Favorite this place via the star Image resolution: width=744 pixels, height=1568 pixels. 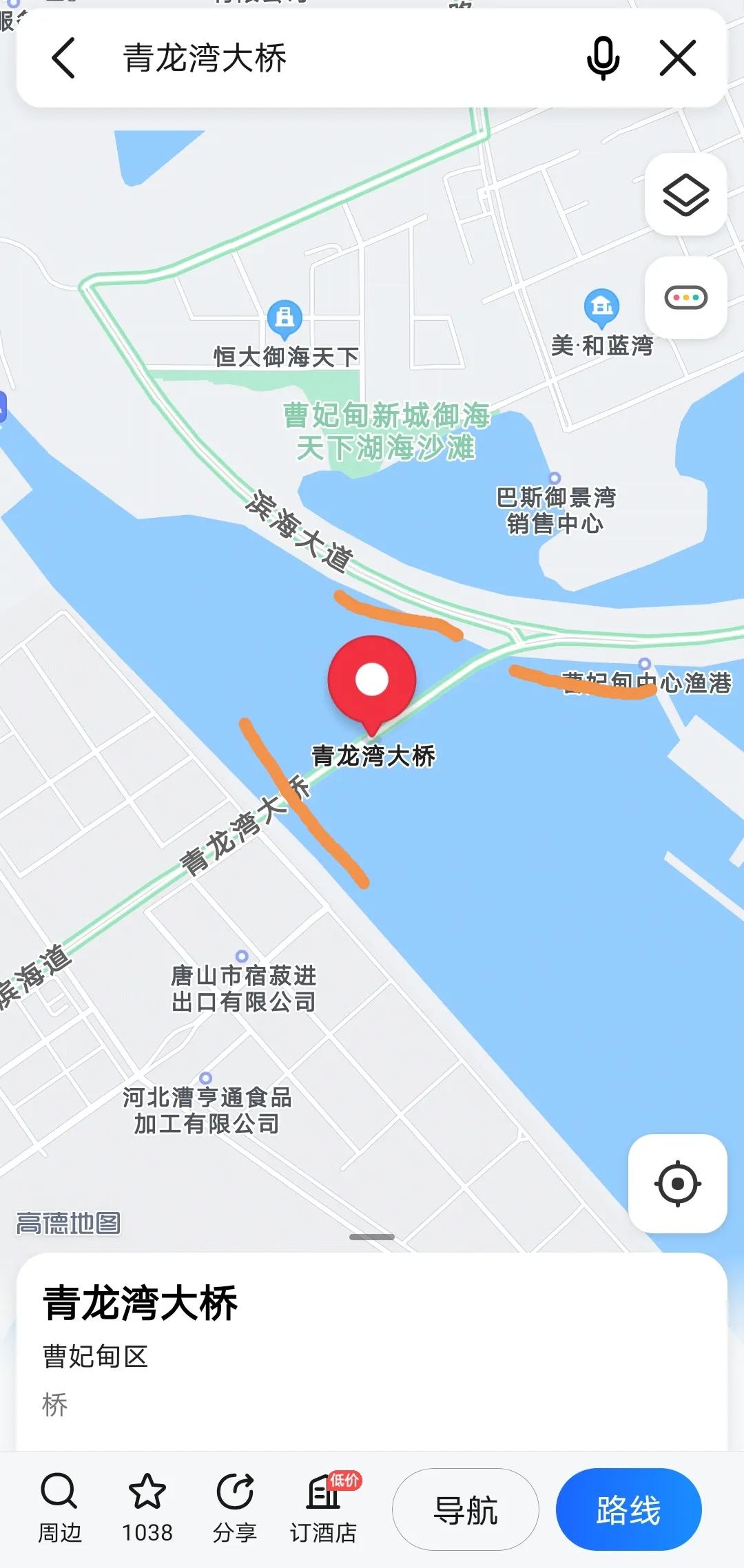pos(147,1508)
